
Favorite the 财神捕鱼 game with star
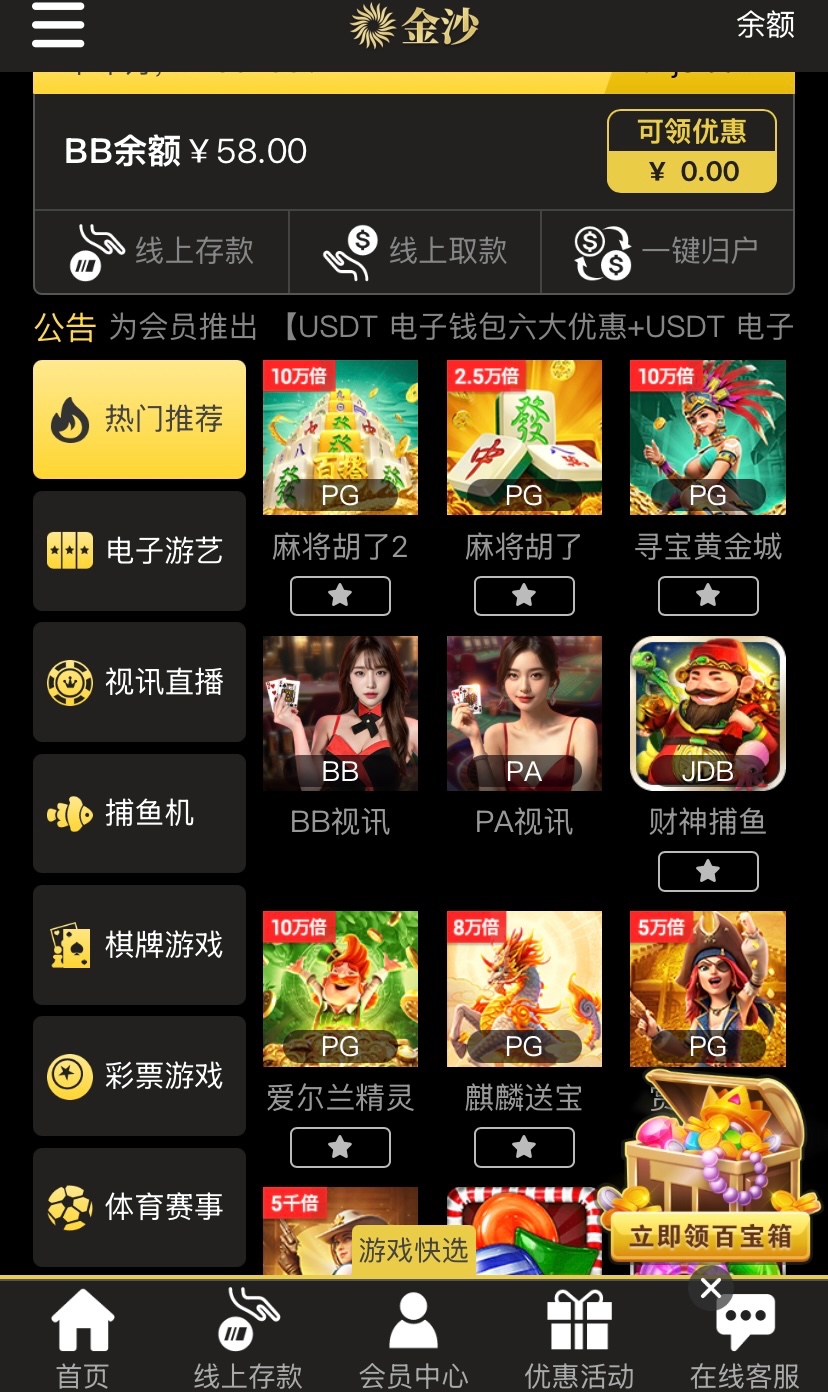(707, 872)
